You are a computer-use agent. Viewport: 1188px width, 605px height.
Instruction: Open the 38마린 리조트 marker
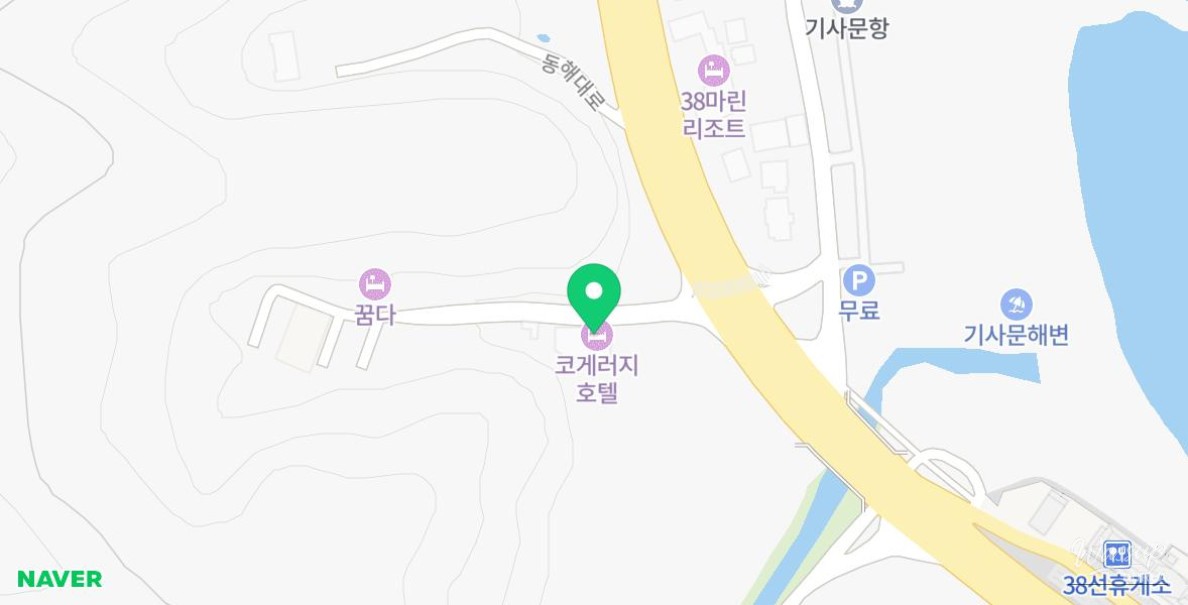(714, 71)
